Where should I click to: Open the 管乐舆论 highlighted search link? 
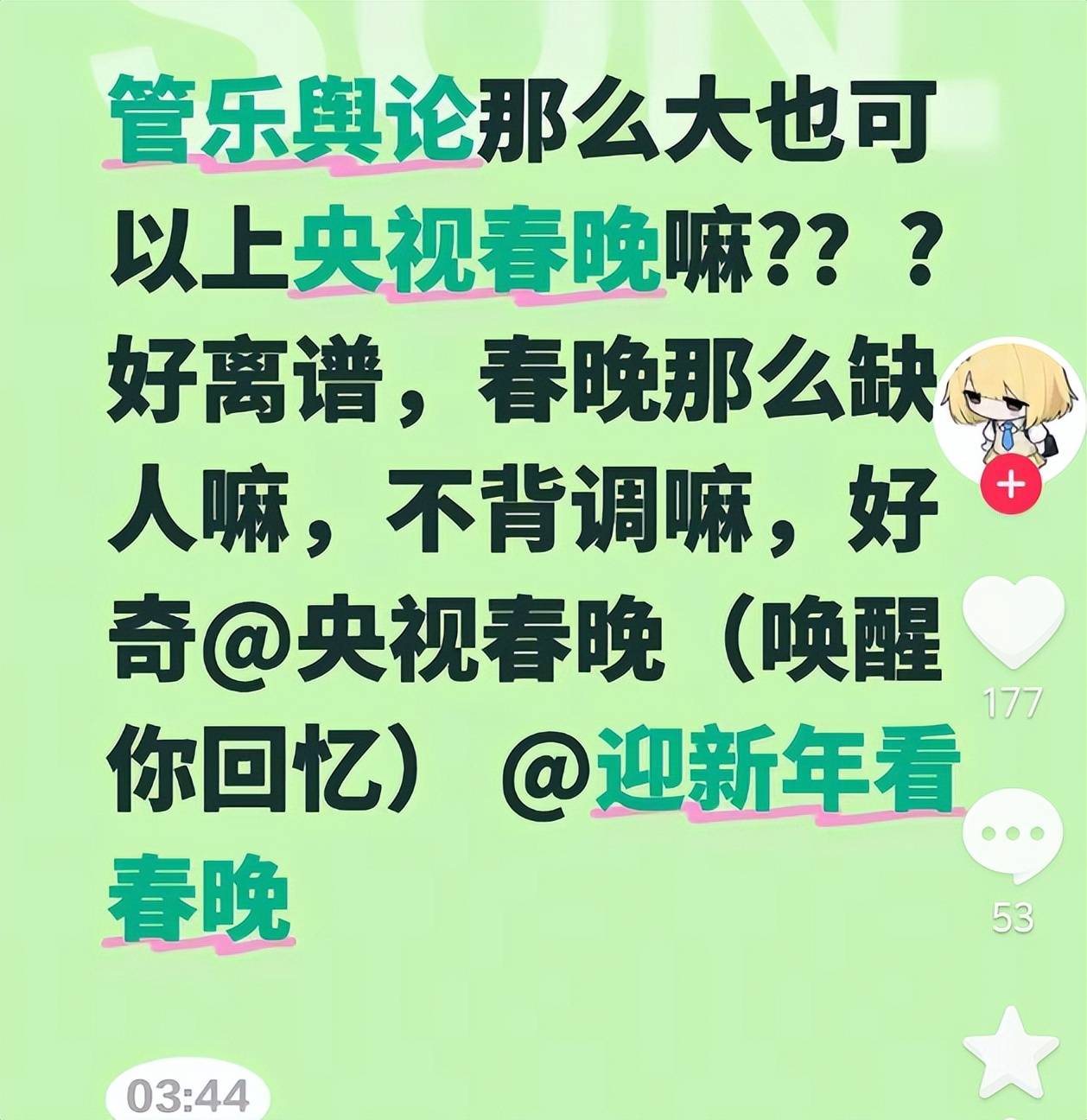[294, 121]
